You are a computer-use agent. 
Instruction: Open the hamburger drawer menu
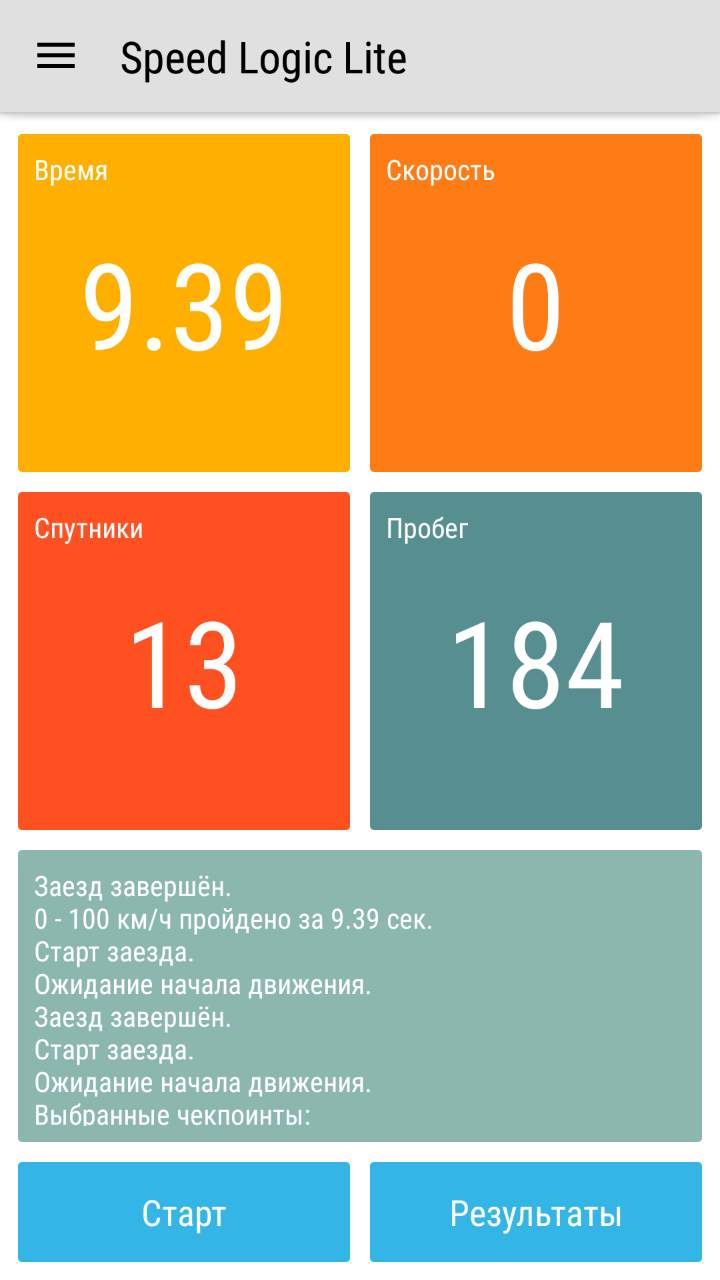pos(56,57)
